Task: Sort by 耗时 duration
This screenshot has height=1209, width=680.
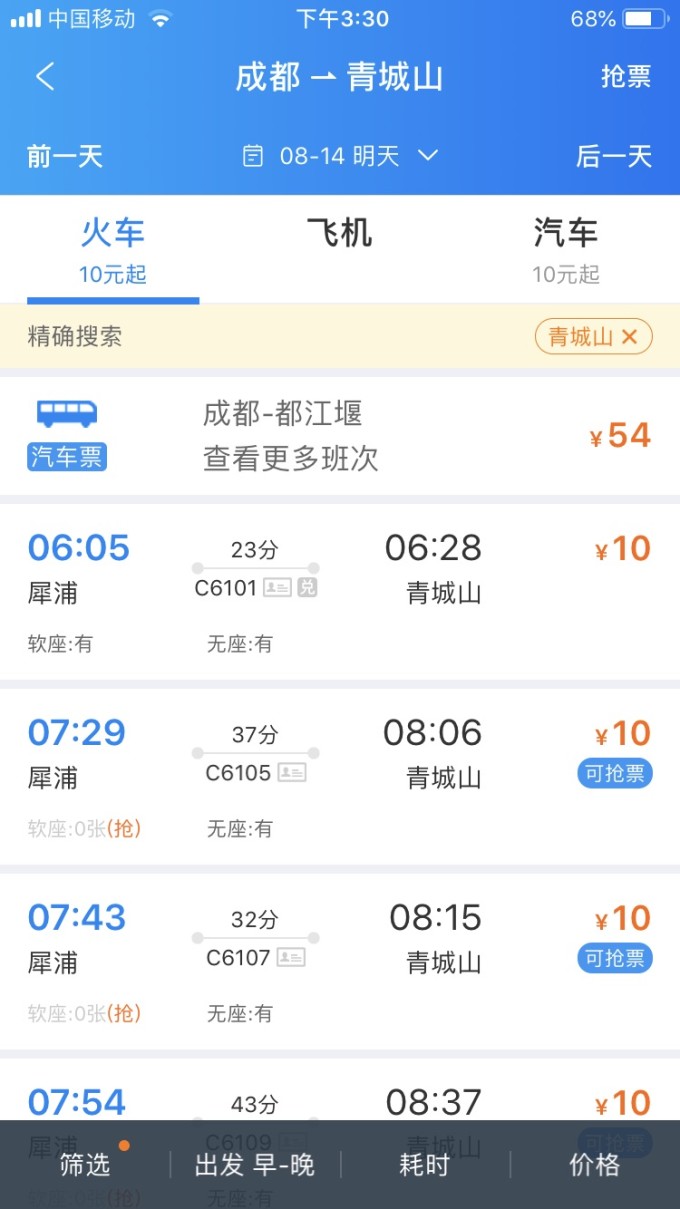Action: 425,1165
